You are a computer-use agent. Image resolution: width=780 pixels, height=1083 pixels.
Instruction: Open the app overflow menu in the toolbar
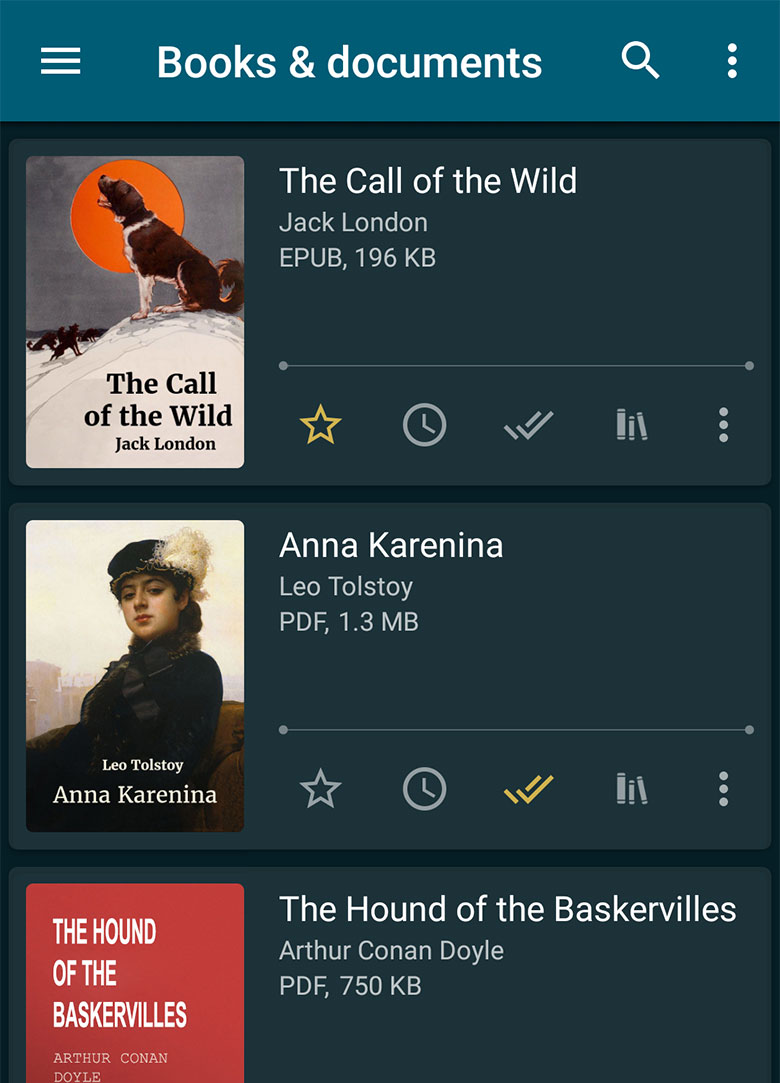(x=731, y=61)
